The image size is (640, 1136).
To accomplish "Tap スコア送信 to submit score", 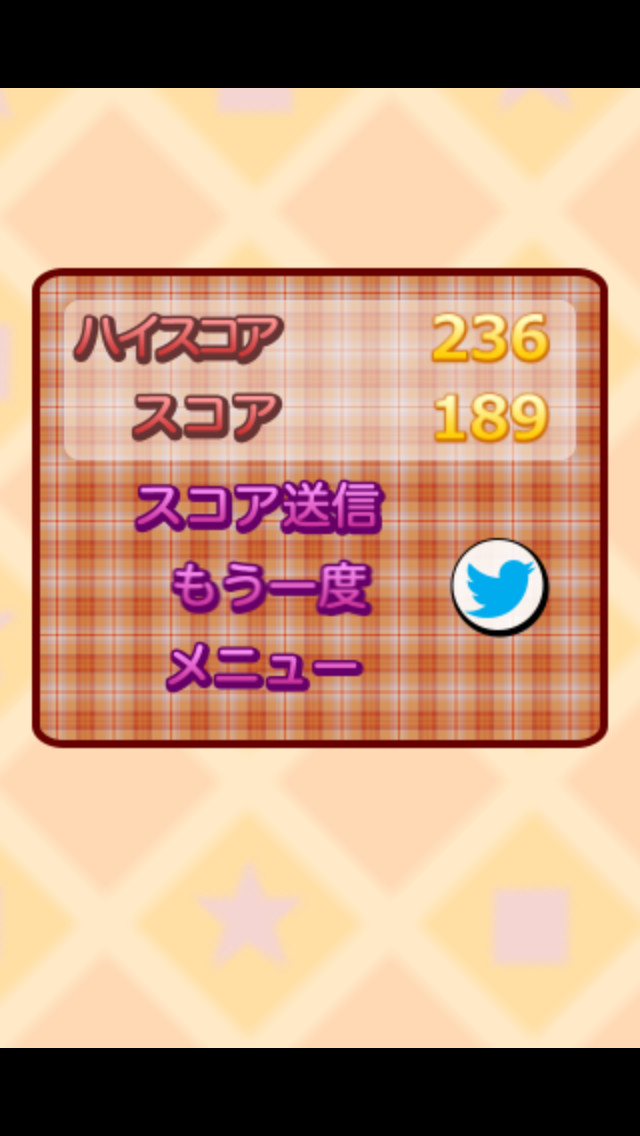I will (259, 508).
